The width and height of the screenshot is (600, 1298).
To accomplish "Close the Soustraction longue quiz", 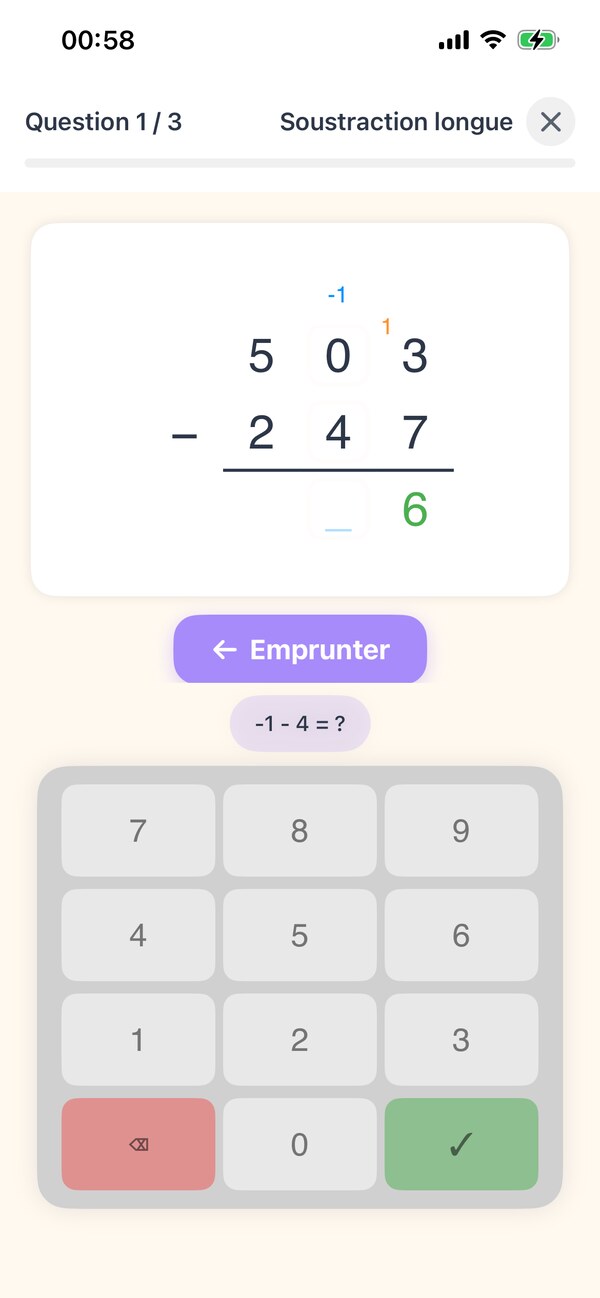I will 551,122.
